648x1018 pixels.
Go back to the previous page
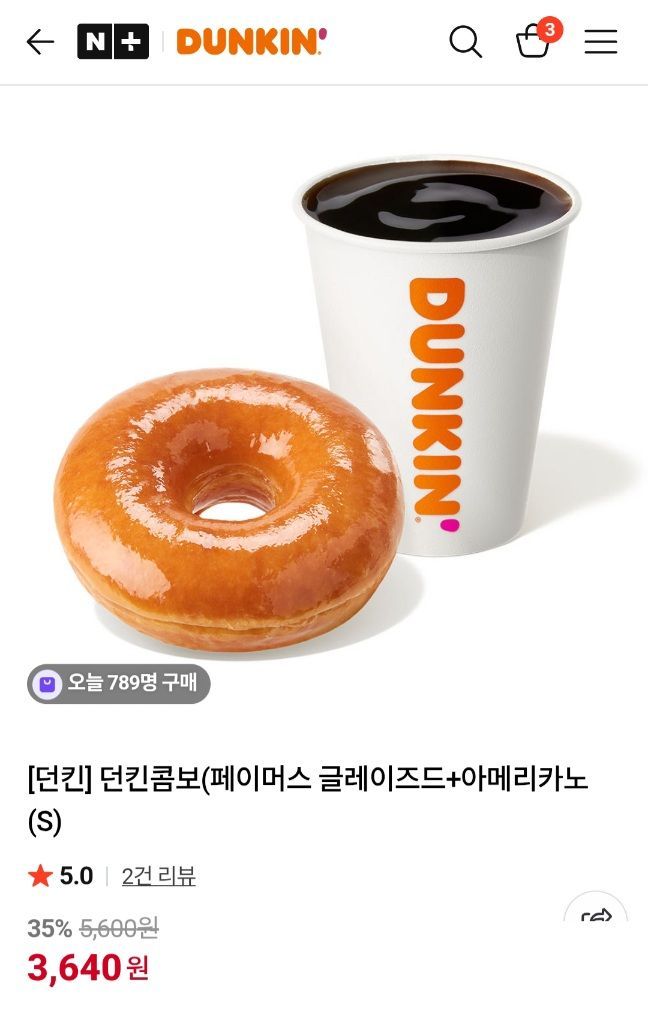point(40,42)
